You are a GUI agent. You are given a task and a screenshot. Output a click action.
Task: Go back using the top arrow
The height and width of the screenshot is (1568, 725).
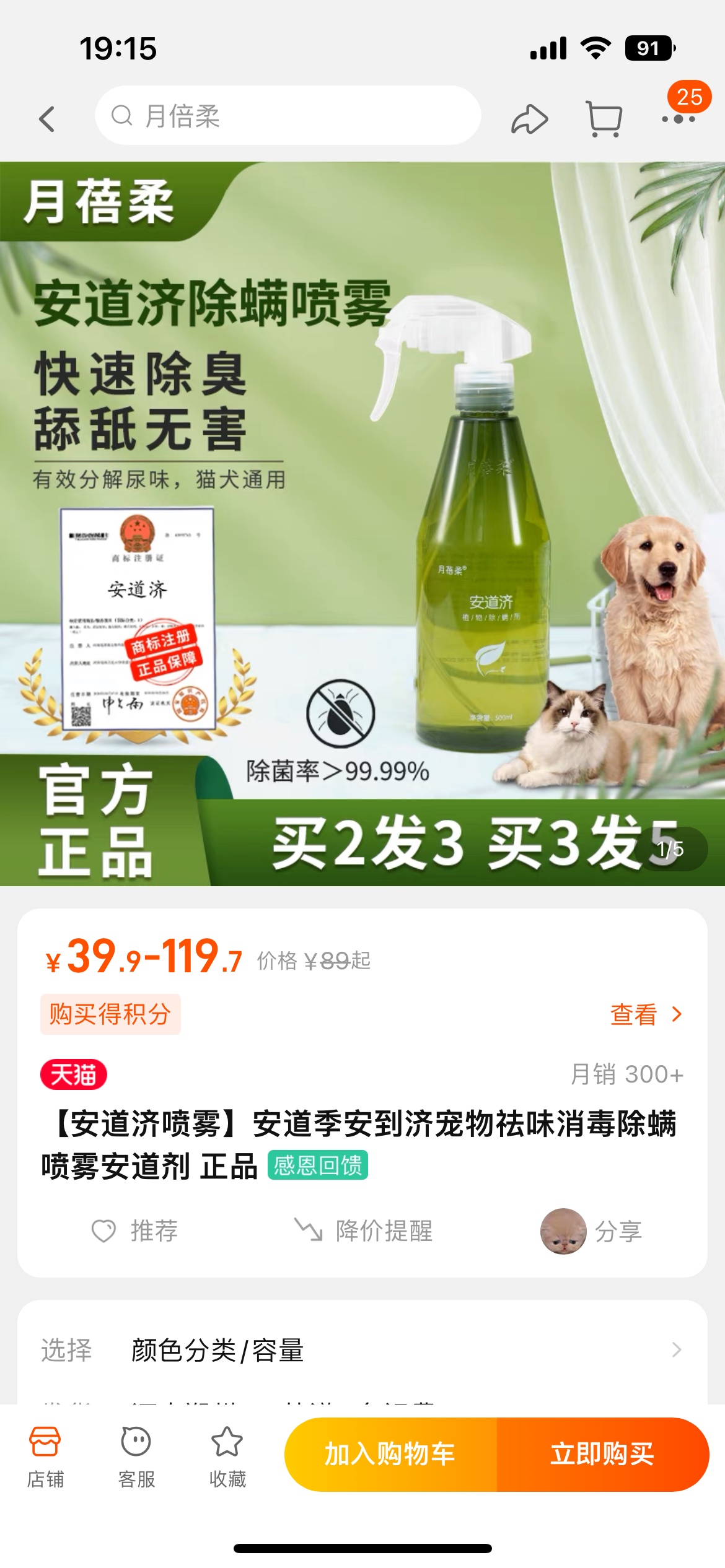coord(47,118)
